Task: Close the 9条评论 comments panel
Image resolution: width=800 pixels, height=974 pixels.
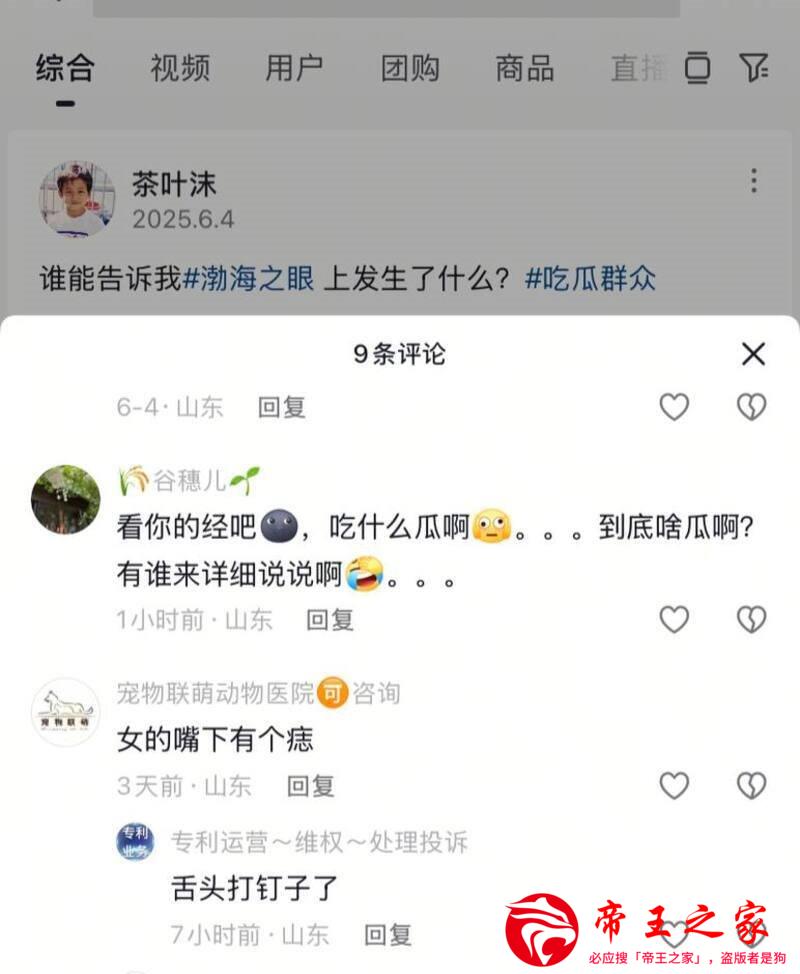Action: 753,354
